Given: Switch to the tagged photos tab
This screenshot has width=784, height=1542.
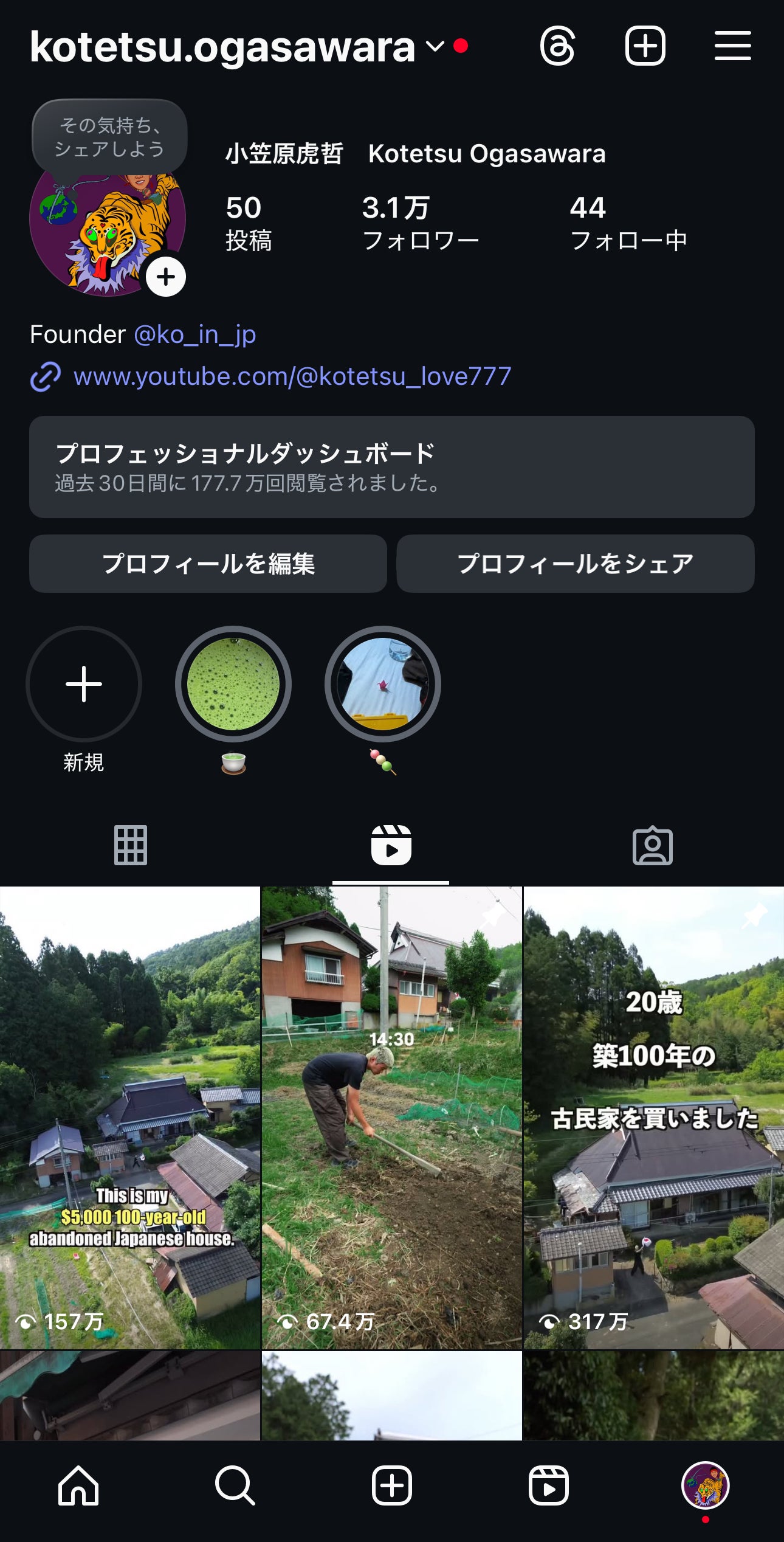Looking at the screenshot, I should click(x=652, y=845).
